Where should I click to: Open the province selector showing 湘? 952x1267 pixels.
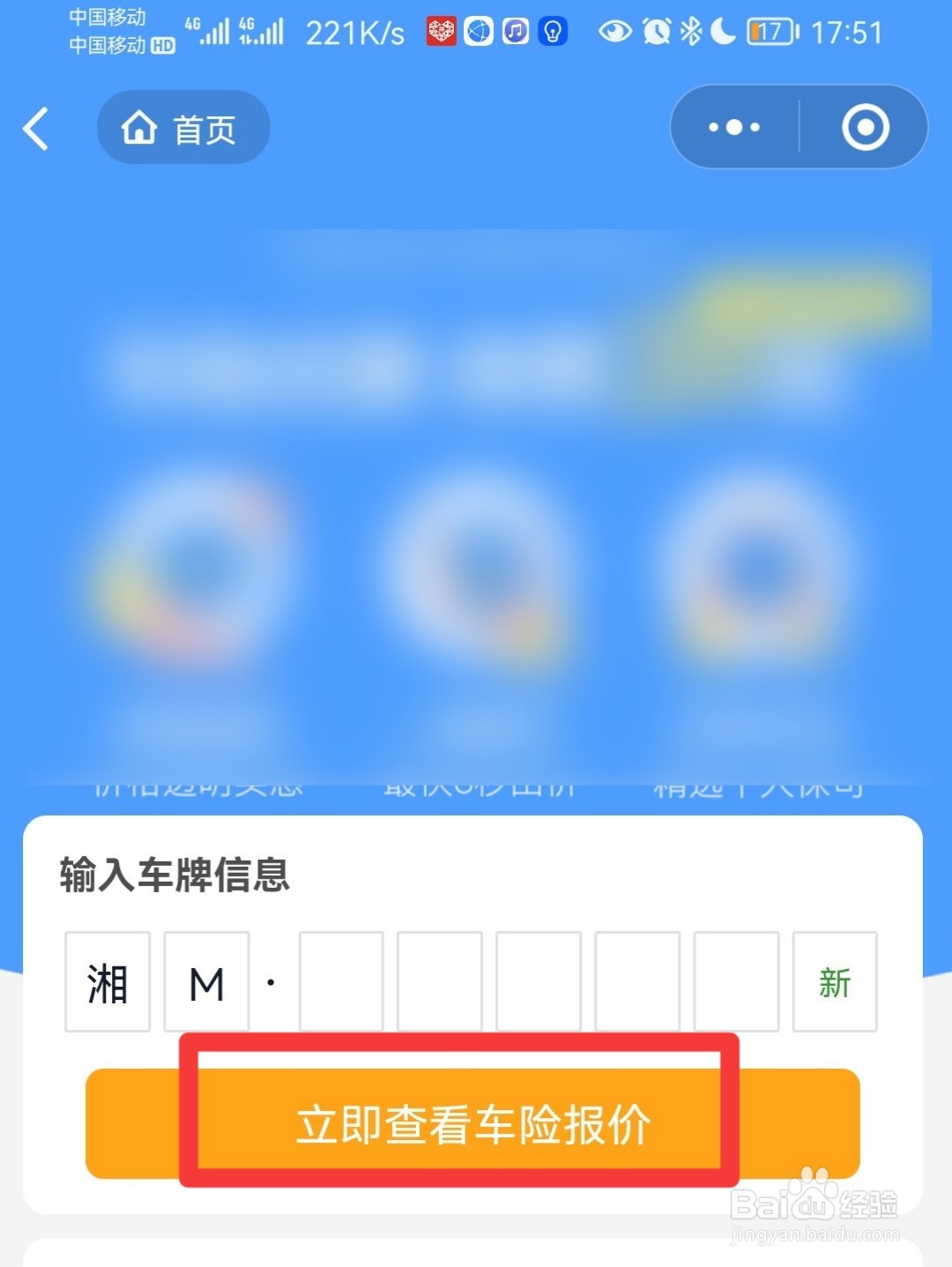108,982
